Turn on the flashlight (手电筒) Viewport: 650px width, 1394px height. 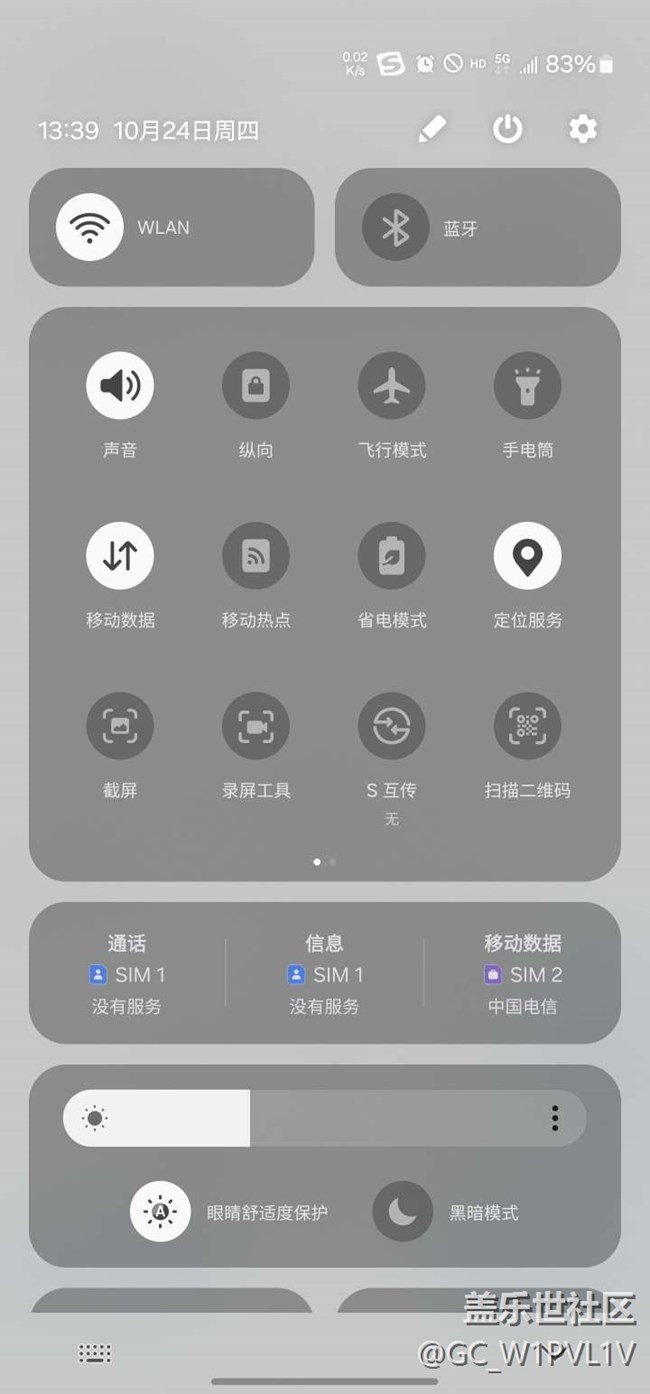(528, 386)
